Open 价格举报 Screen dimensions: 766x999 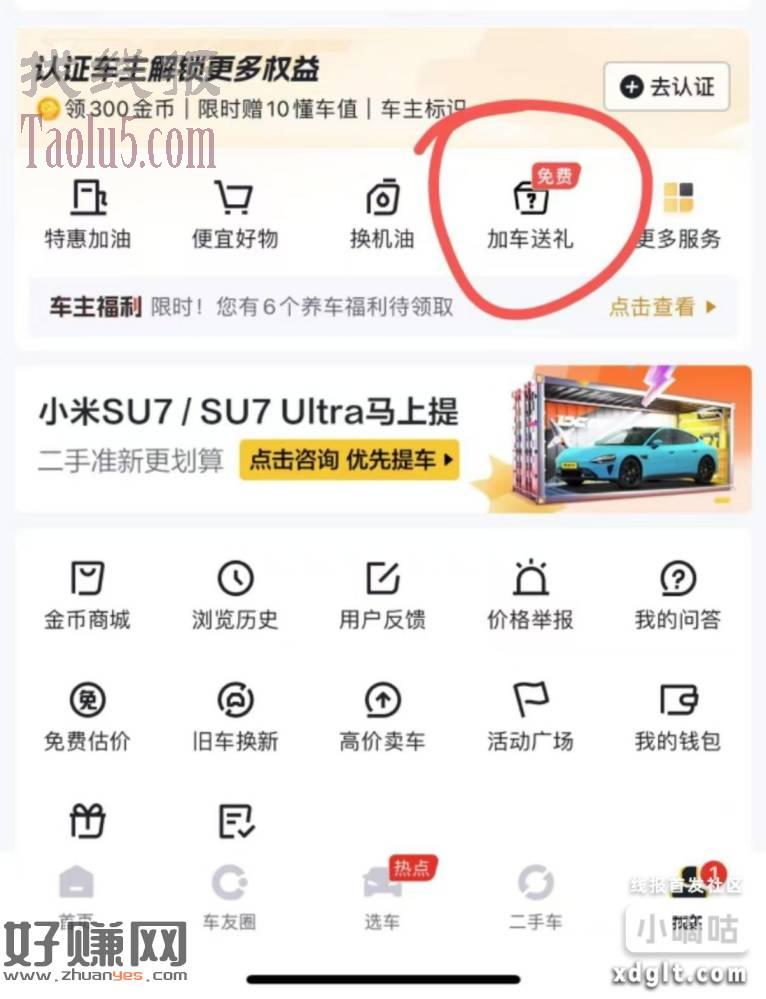tap(530, 596)
